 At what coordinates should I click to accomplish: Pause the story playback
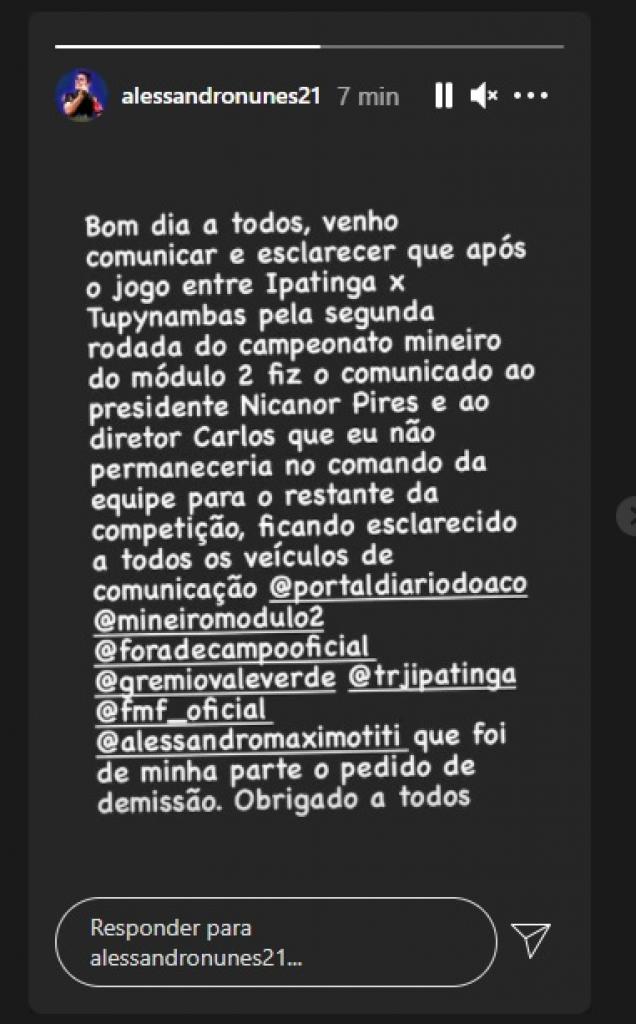pos(444,96)
